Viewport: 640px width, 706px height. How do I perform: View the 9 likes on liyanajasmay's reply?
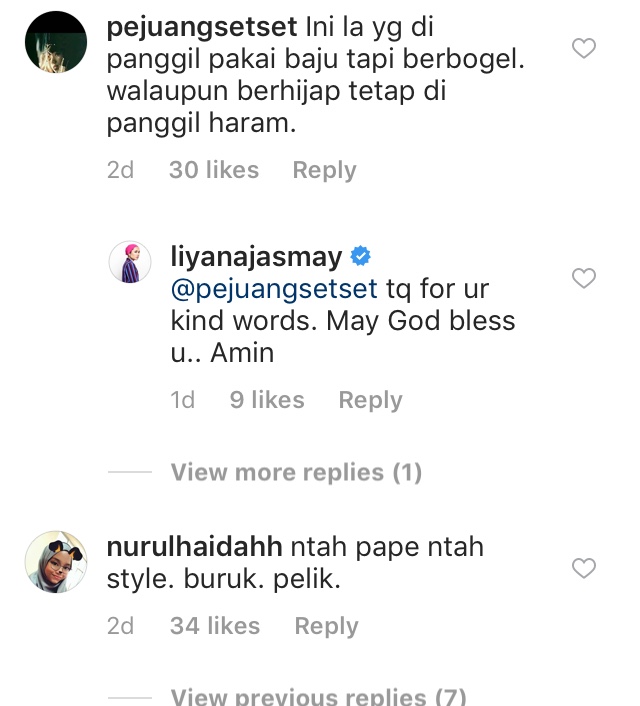click(x=266, y=400)
